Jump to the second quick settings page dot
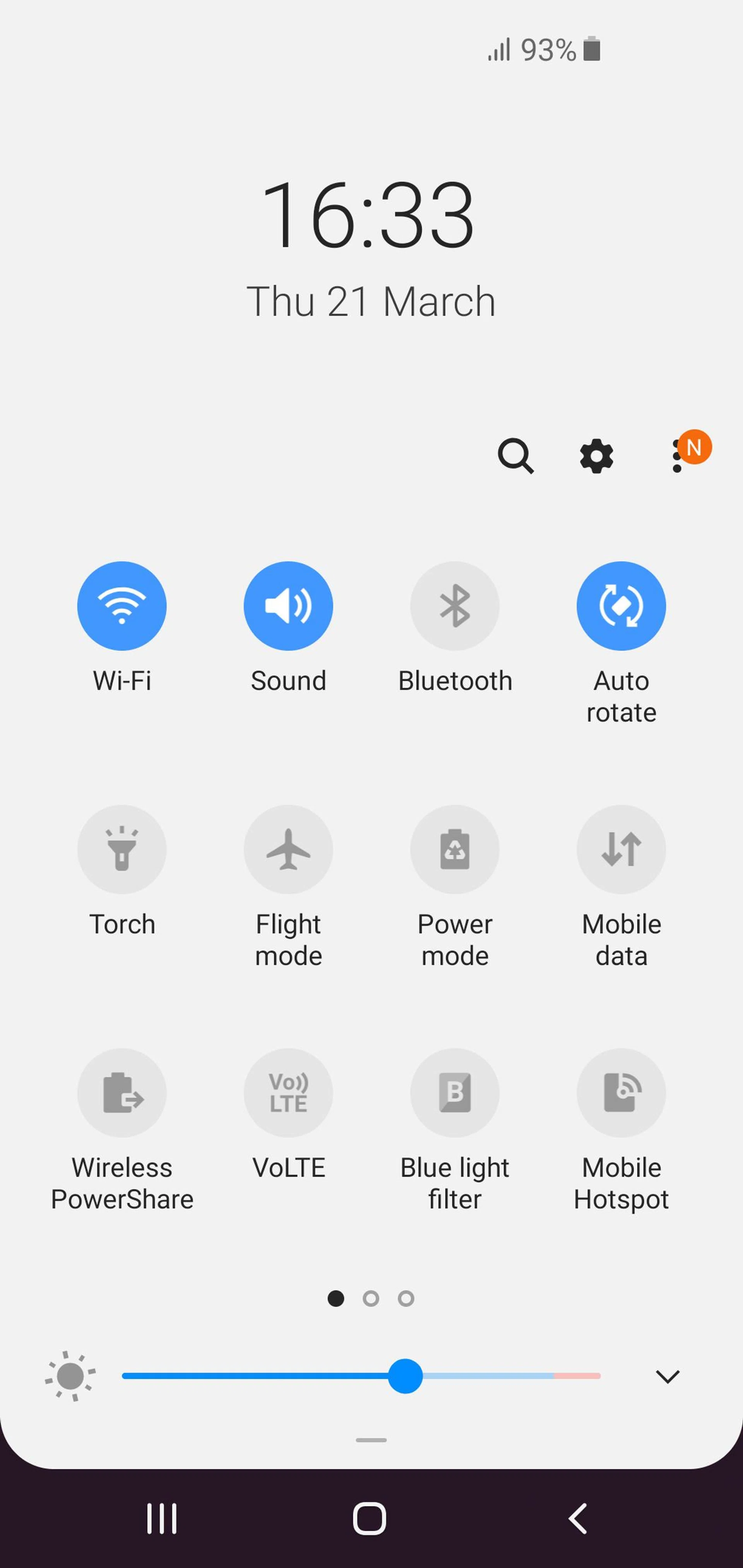Viewport: 743px width, 1568px height. pyautogui.click(x=371, y=1298)
